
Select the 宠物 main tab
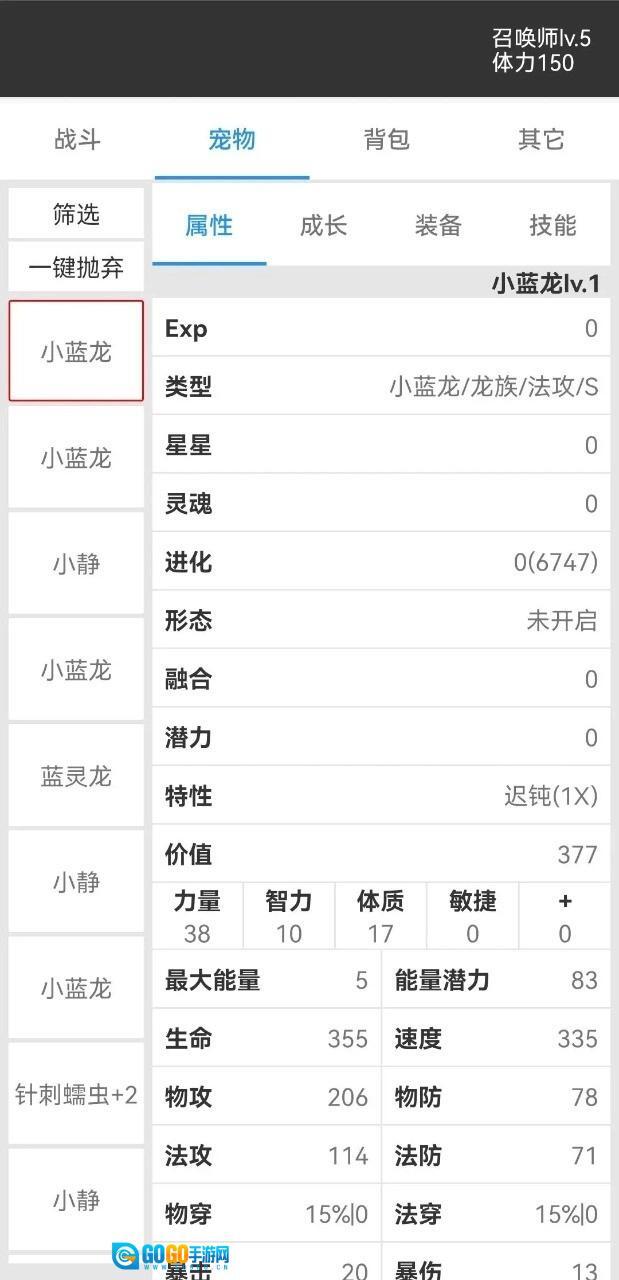pos(232,139)
